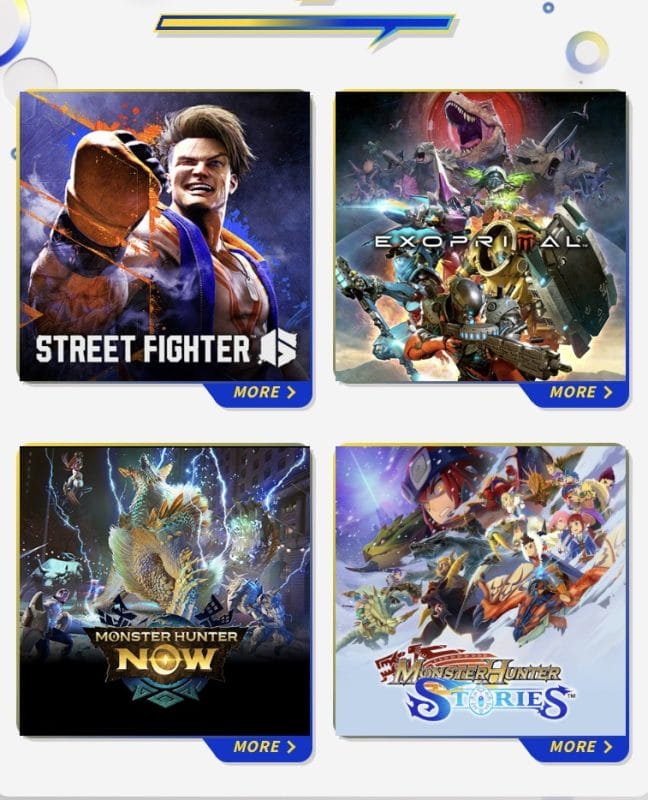
Task: Tap MORE under Monster Hunter Stories
Action: [x=581, y=746]
